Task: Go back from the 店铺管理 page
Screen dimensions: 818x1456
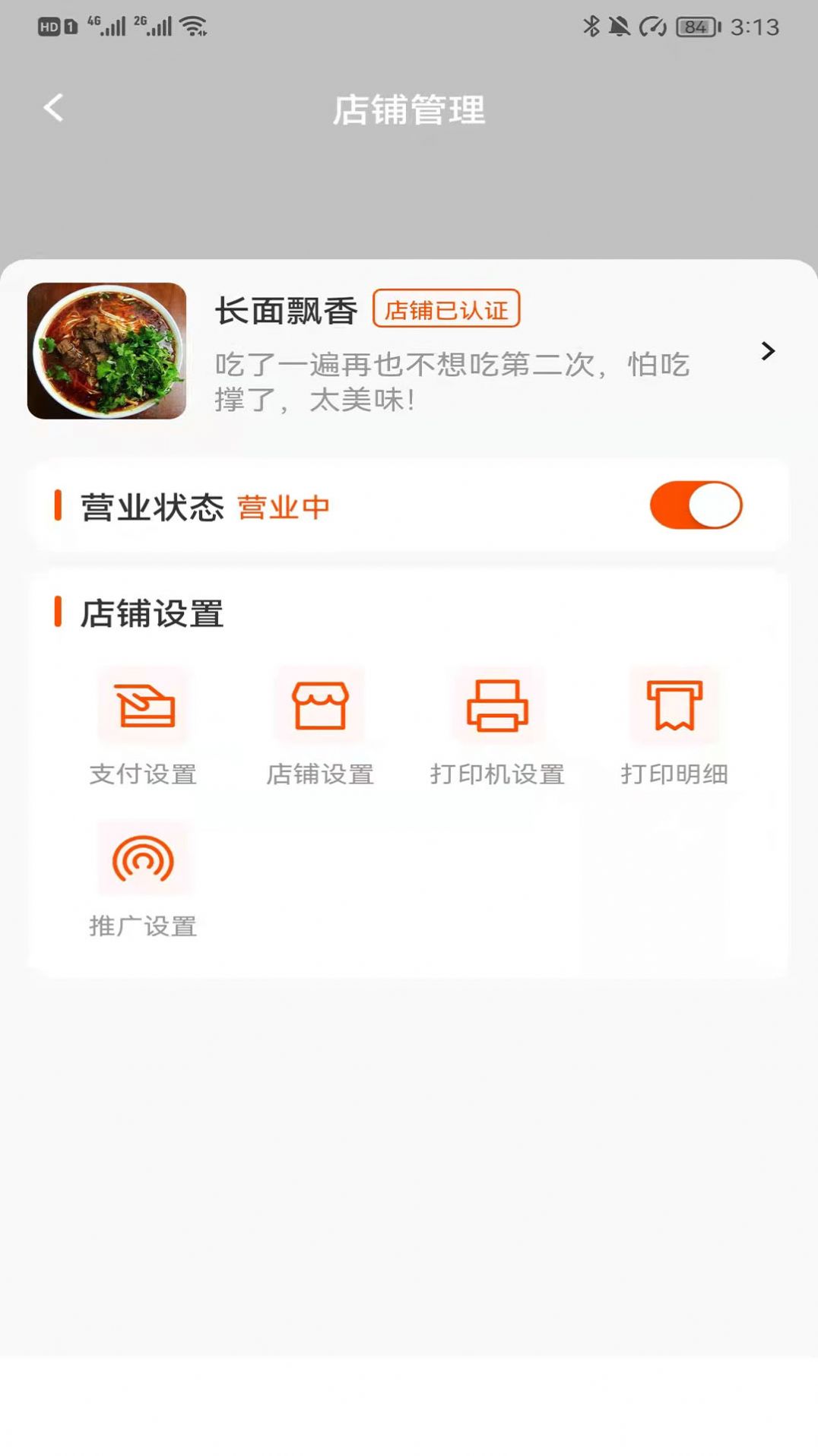Action: (53, 108)
